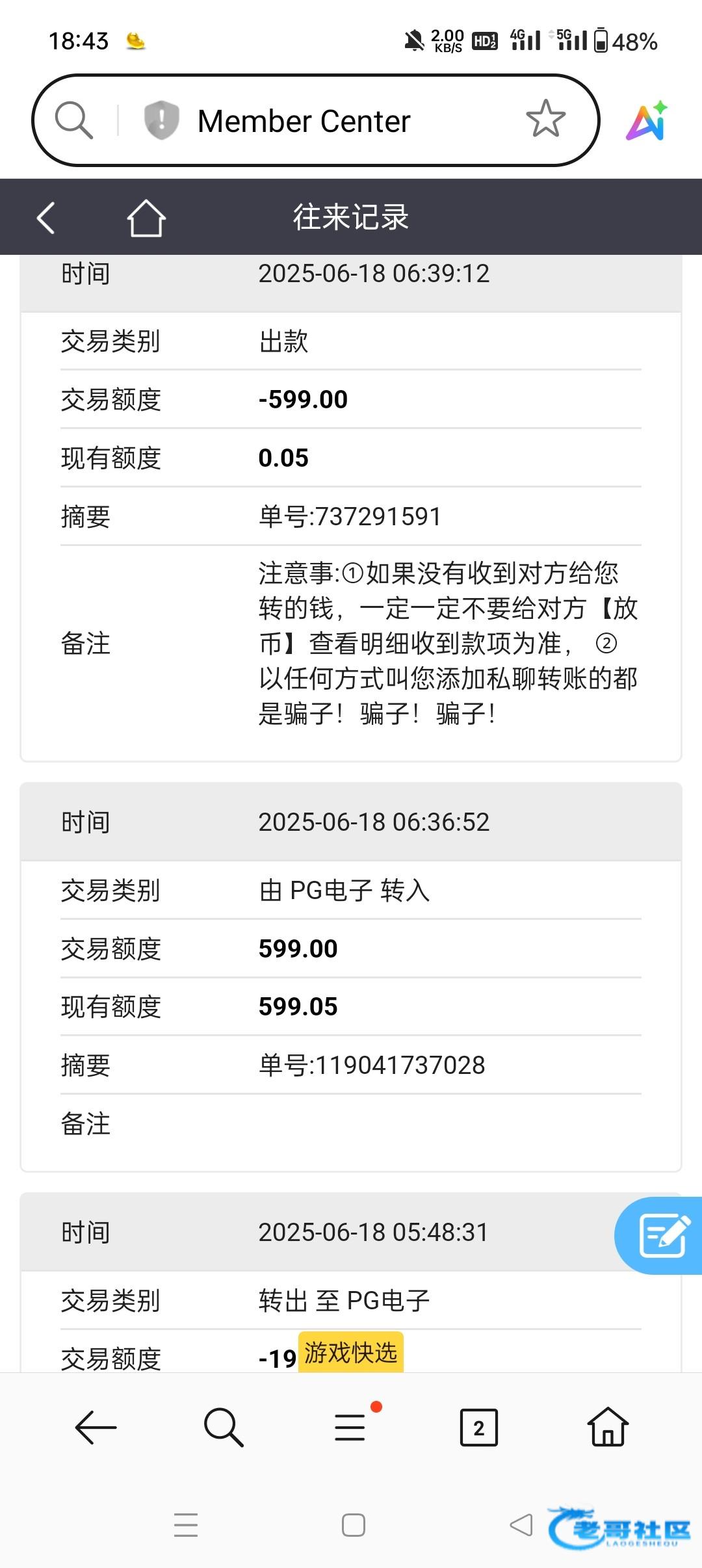
Task: Check site security via the shield icon
Action: [161, 120]
